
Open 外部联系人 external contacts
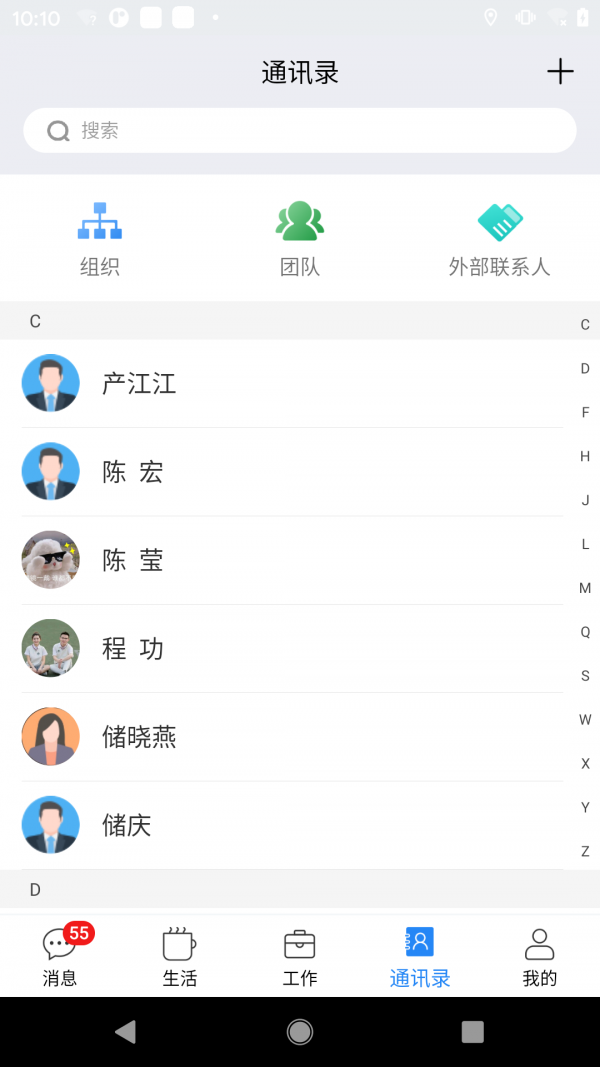[x=499, y=238]
